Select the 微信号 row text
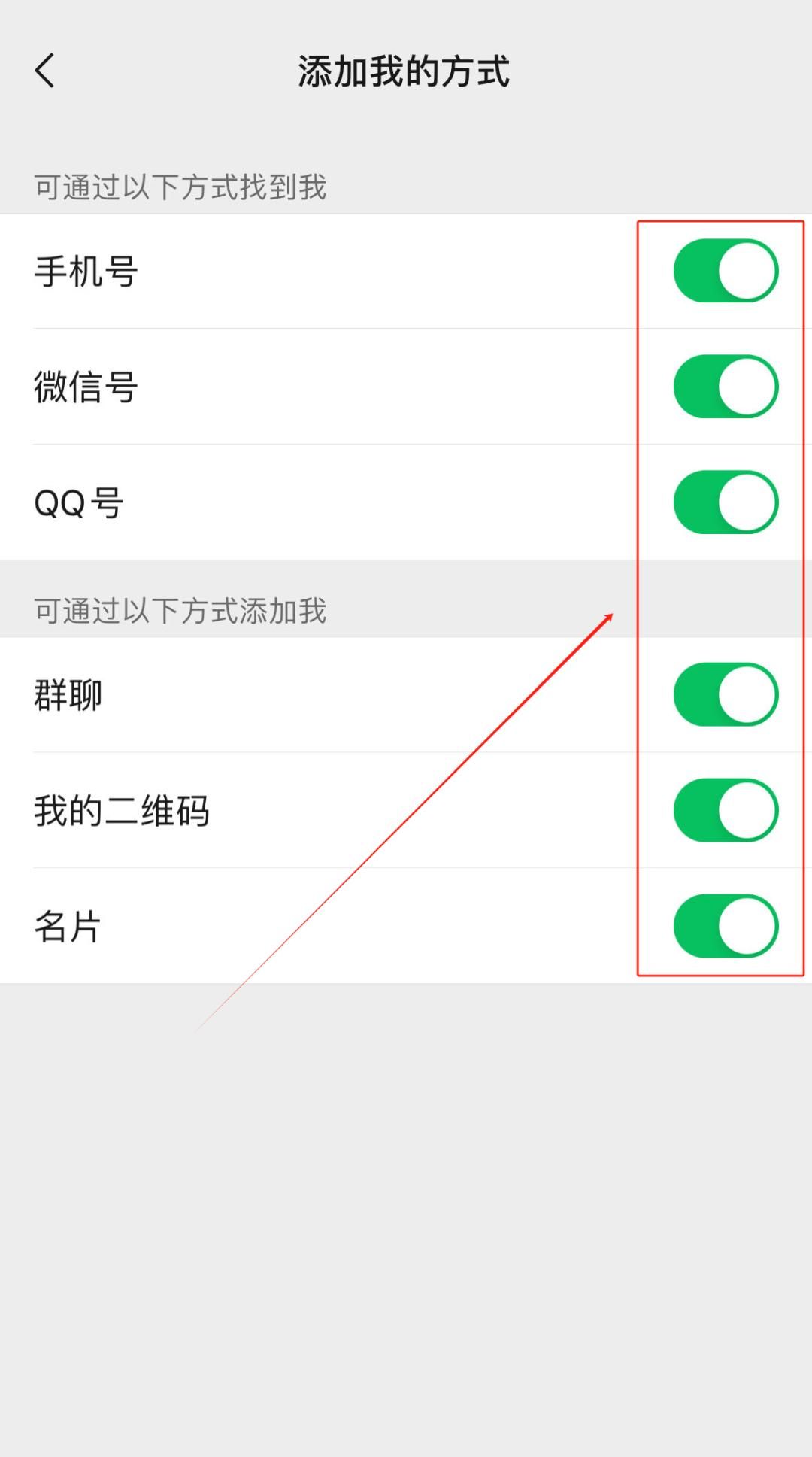This screenshot has width=812, height=1457. click(86, 386)
